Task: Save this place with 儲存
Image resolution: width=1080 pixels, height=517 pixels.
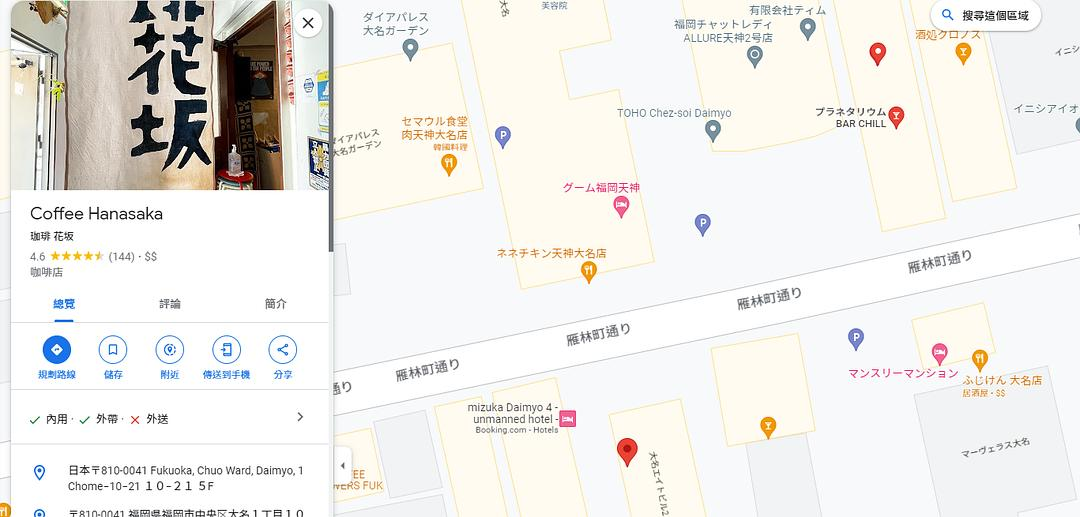Action: (113, 350)
